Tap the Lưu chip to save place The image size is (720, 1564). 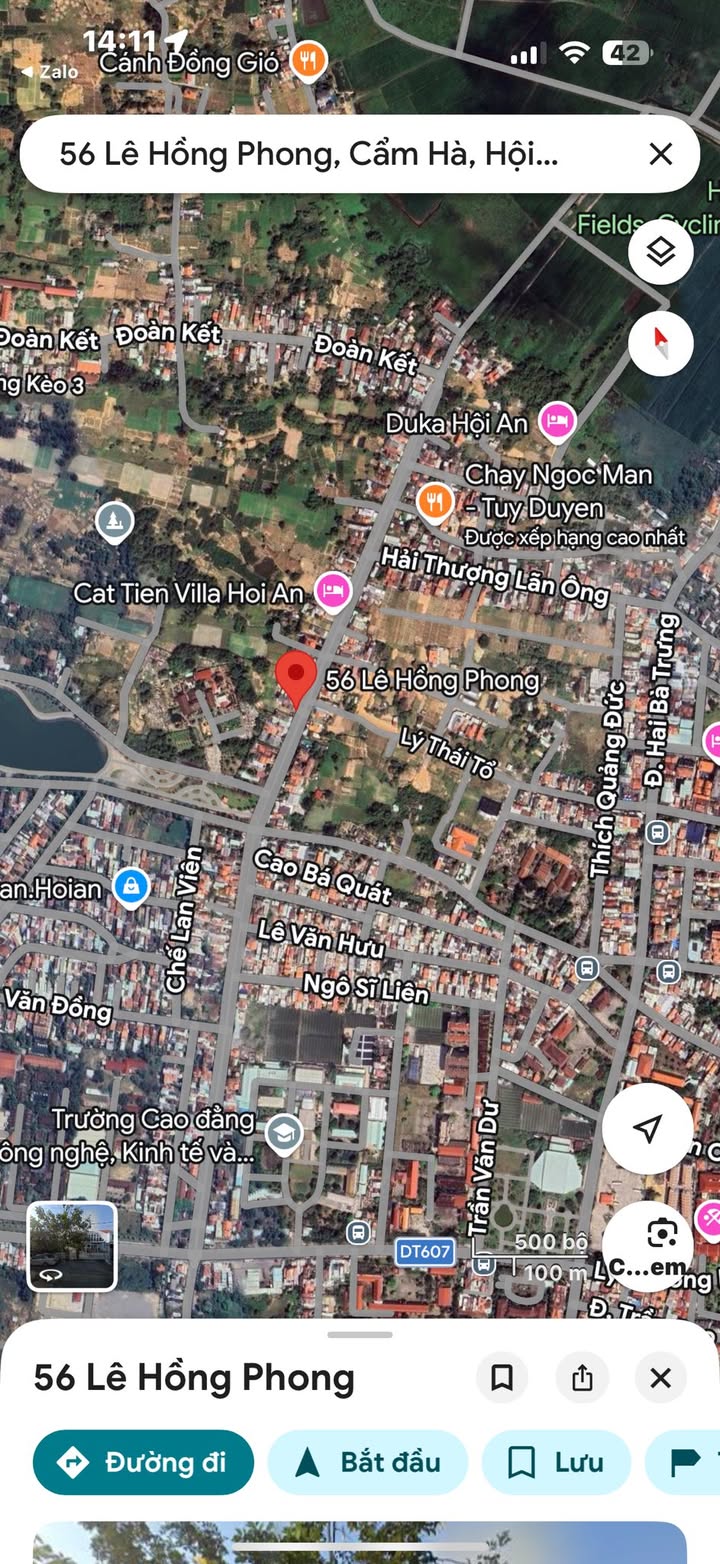556,1462
